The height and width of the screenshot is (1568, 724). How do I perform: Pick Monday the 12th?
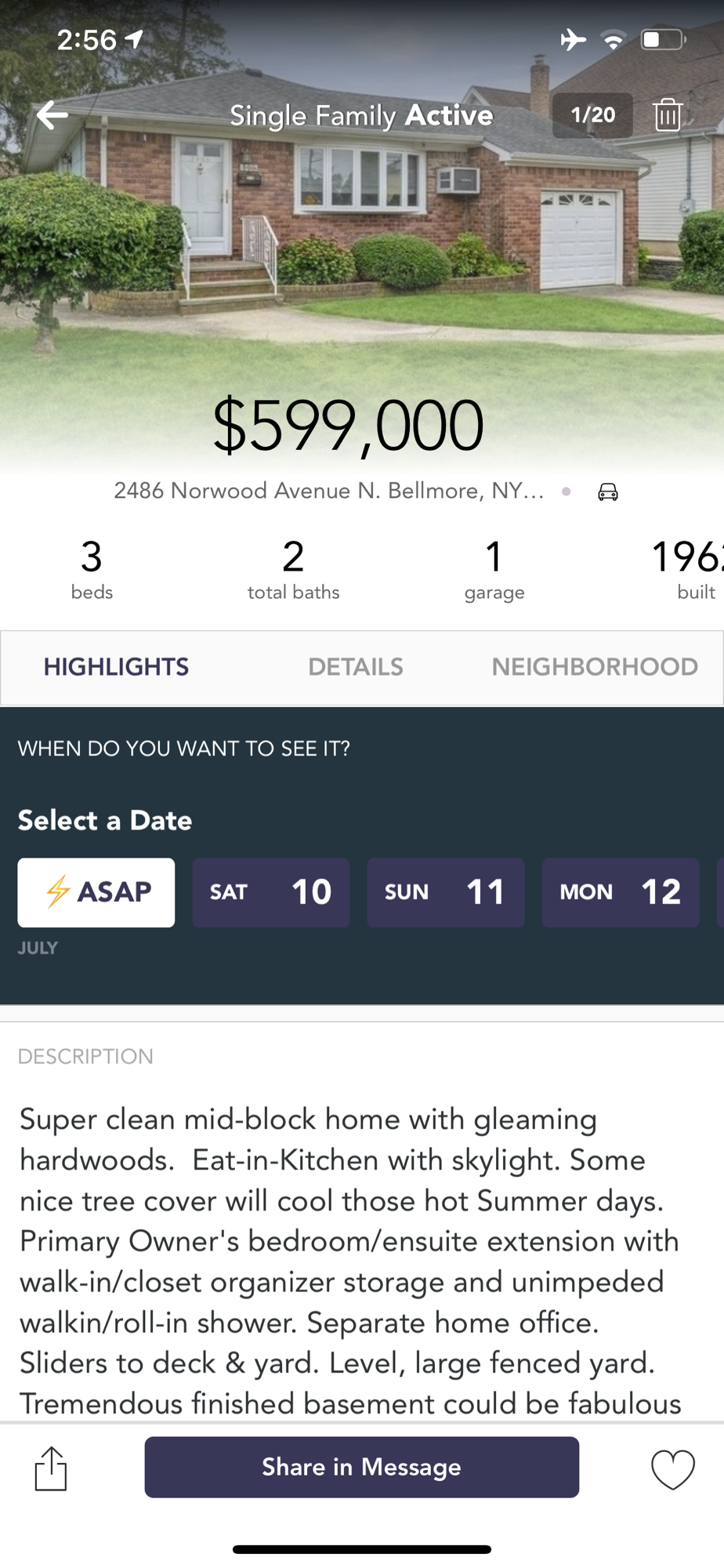(x=621, y=892)
